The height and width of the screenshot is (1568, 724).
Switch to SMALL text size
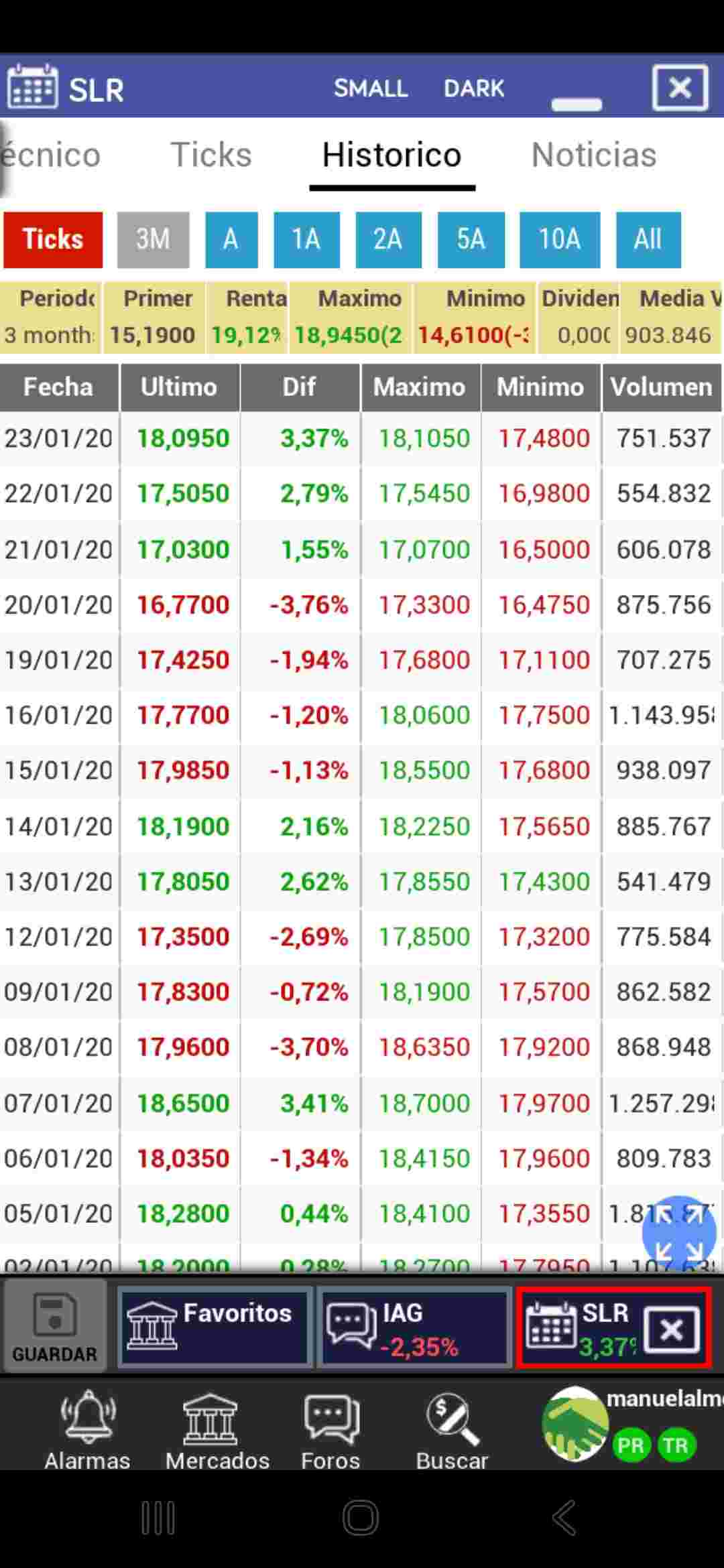(371, 88)
